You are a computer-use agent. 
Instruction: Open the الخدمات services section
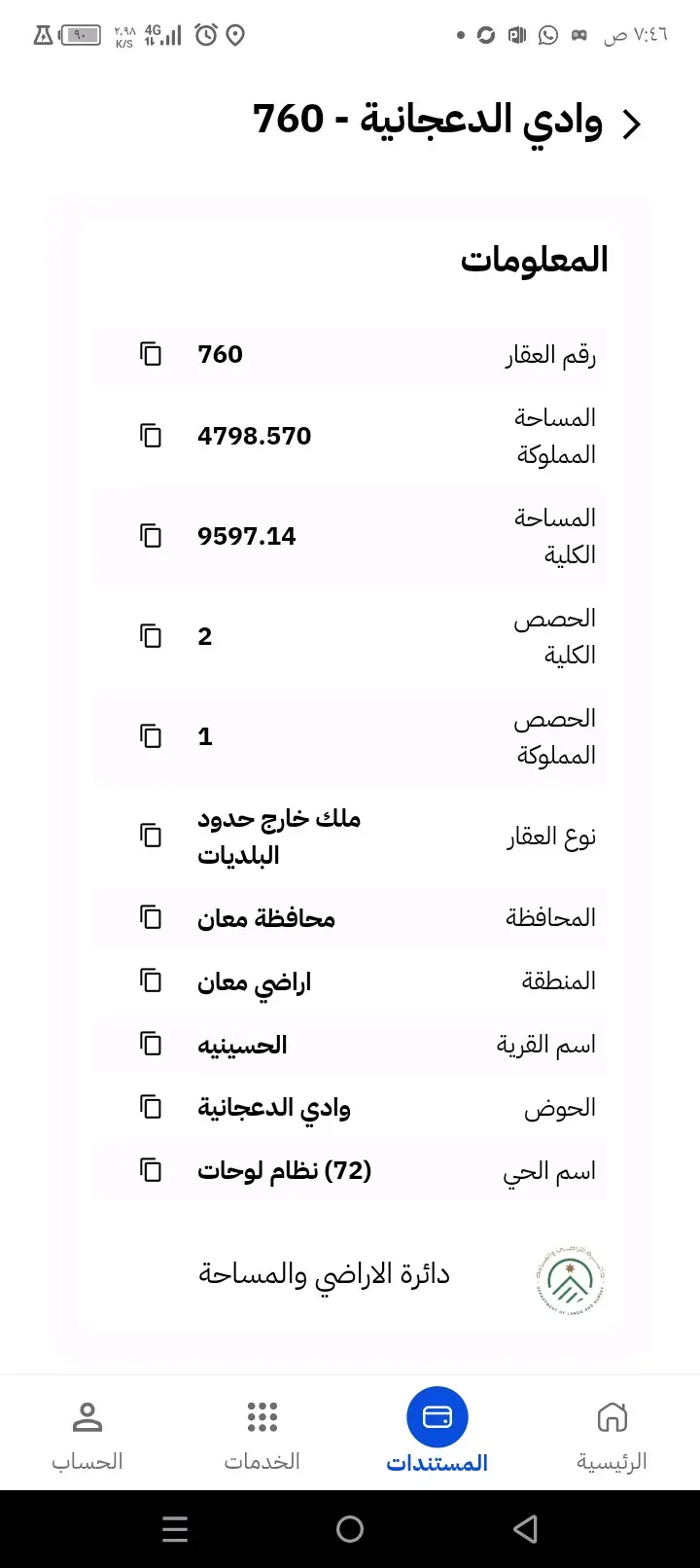[262, 1432]
